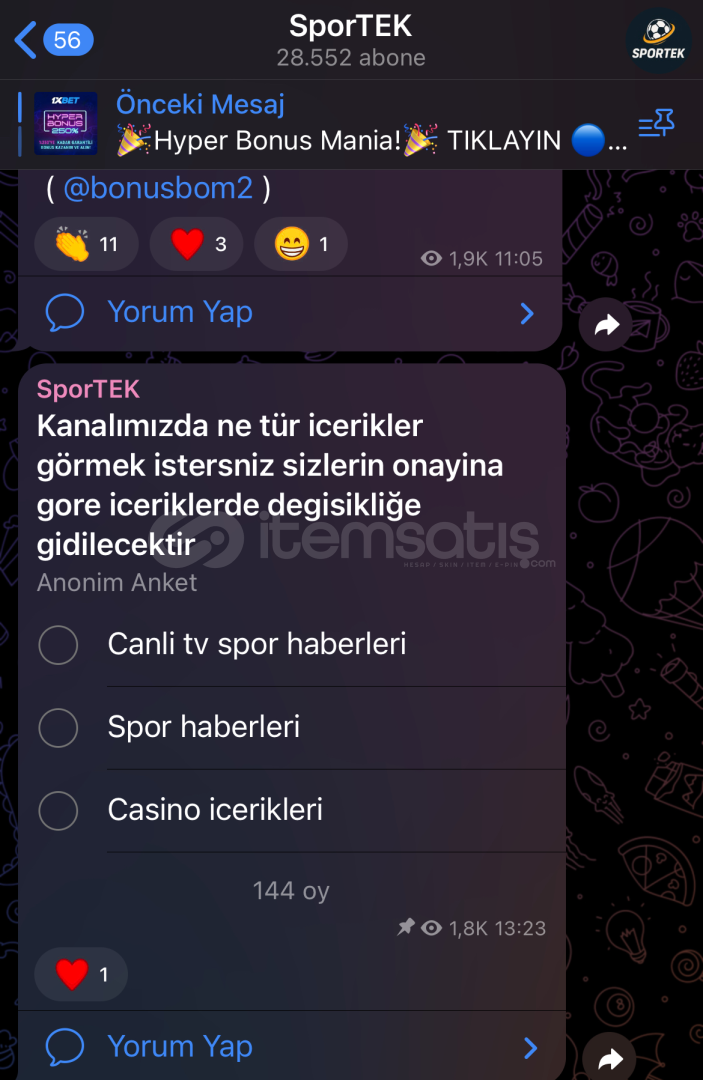Tap the heart reaction under the poll
703x1080 pixels.
(x=81, y=974)
